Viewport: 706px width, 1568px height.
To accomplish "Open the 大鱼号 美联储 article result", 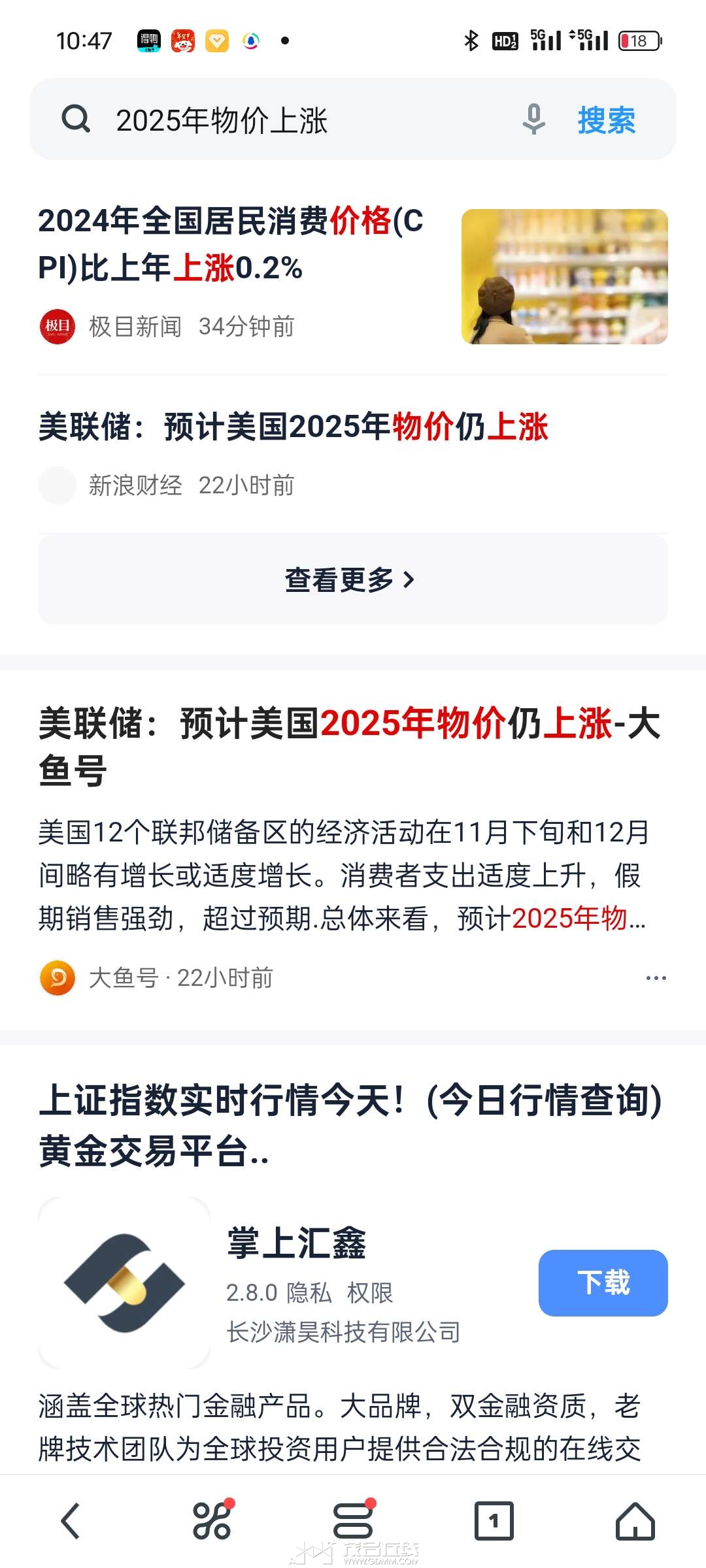I will pos(349,746).
